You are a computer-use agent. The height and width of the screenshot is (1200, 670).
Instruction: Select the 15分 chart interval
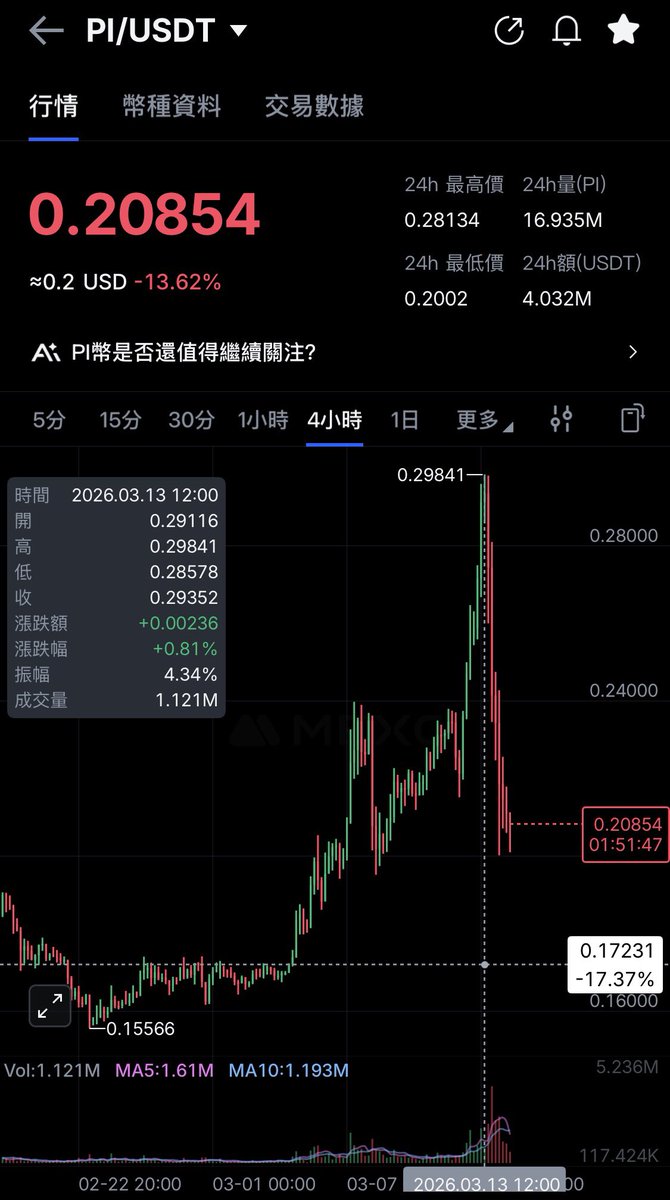pos(120,420)
